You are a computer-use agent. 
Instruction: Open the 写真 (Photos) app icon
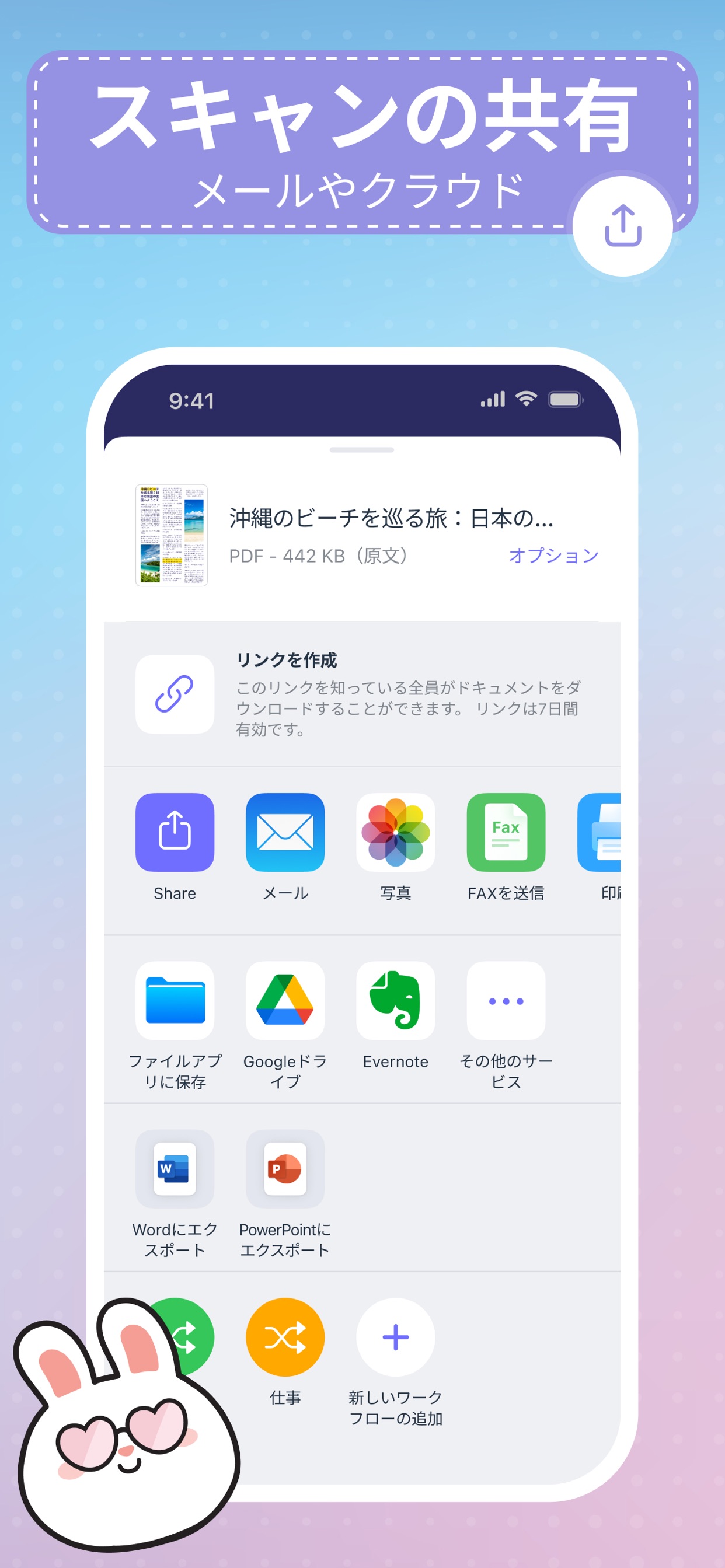[x=396, y=833]
